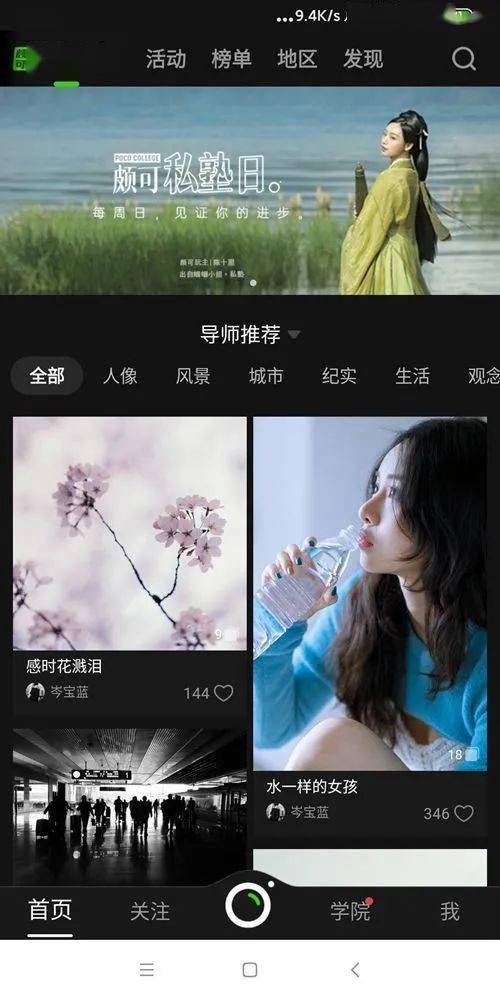Open the 地区 top tab
This screenshot has height=1000, width=500.
(x=297, y=59)
